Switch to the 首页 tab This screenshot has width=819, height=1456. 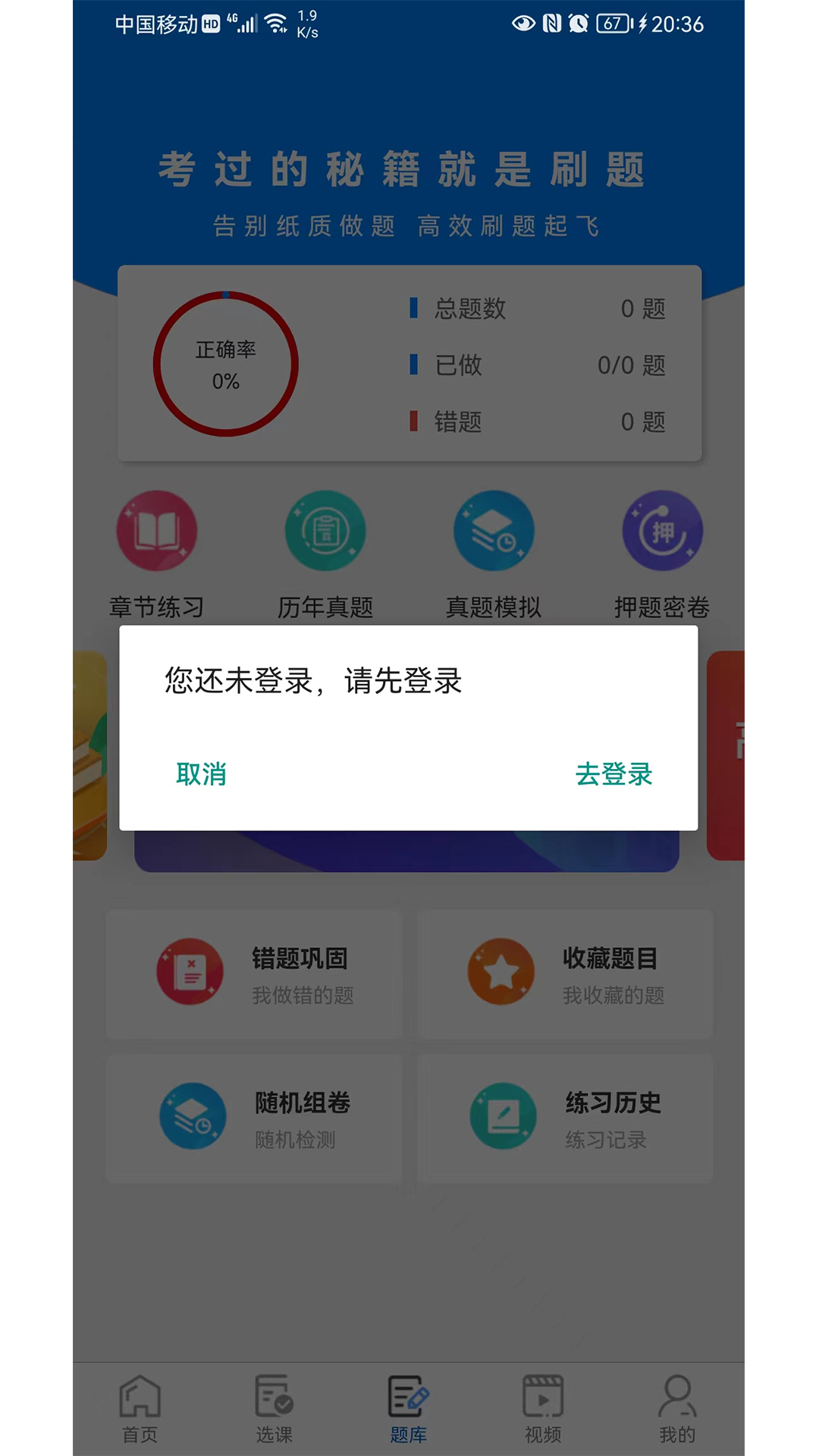140,1409
